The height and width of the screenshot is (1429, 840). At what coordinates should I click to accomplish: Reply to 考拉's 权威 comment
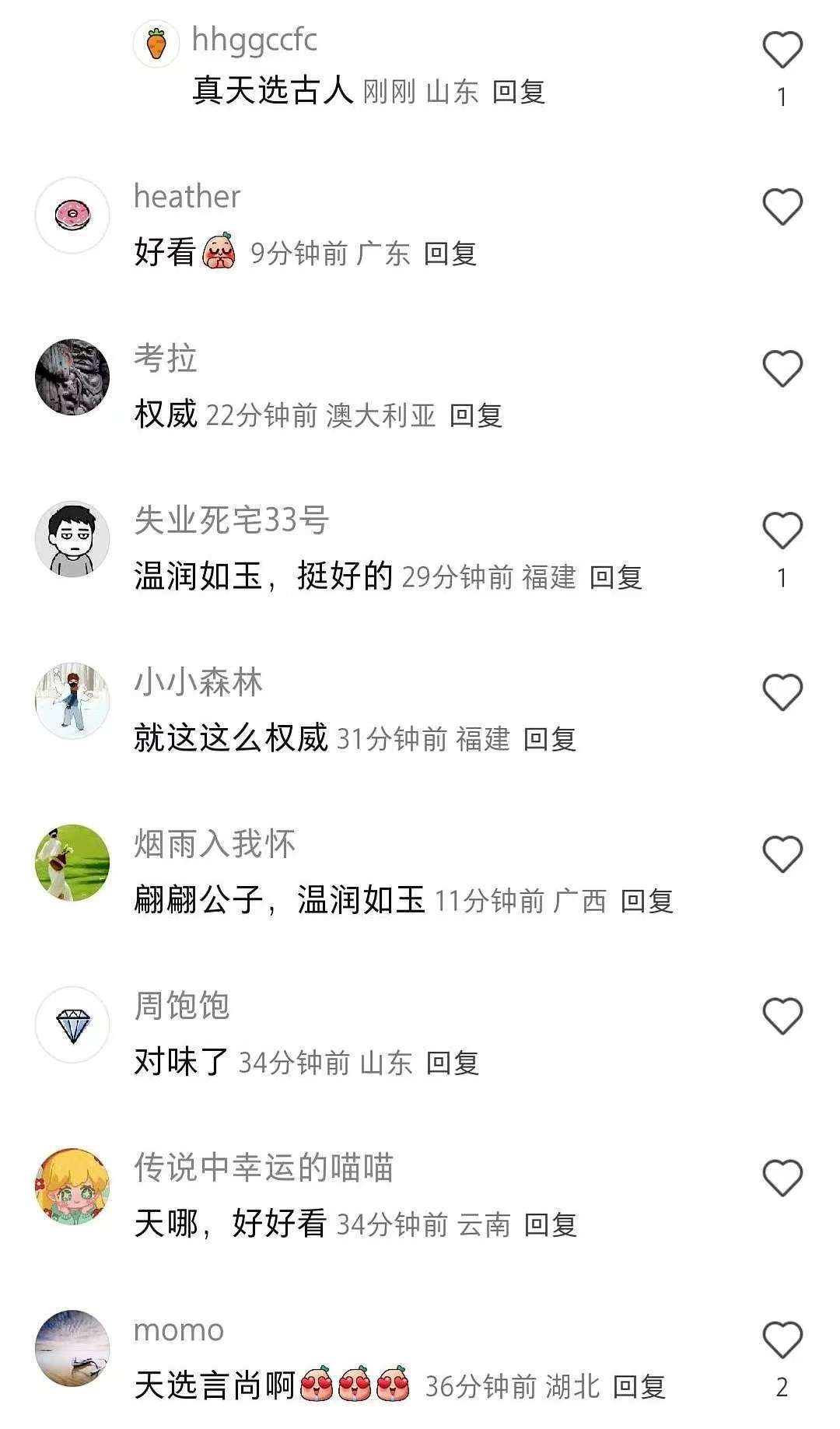tap(475, 415)
